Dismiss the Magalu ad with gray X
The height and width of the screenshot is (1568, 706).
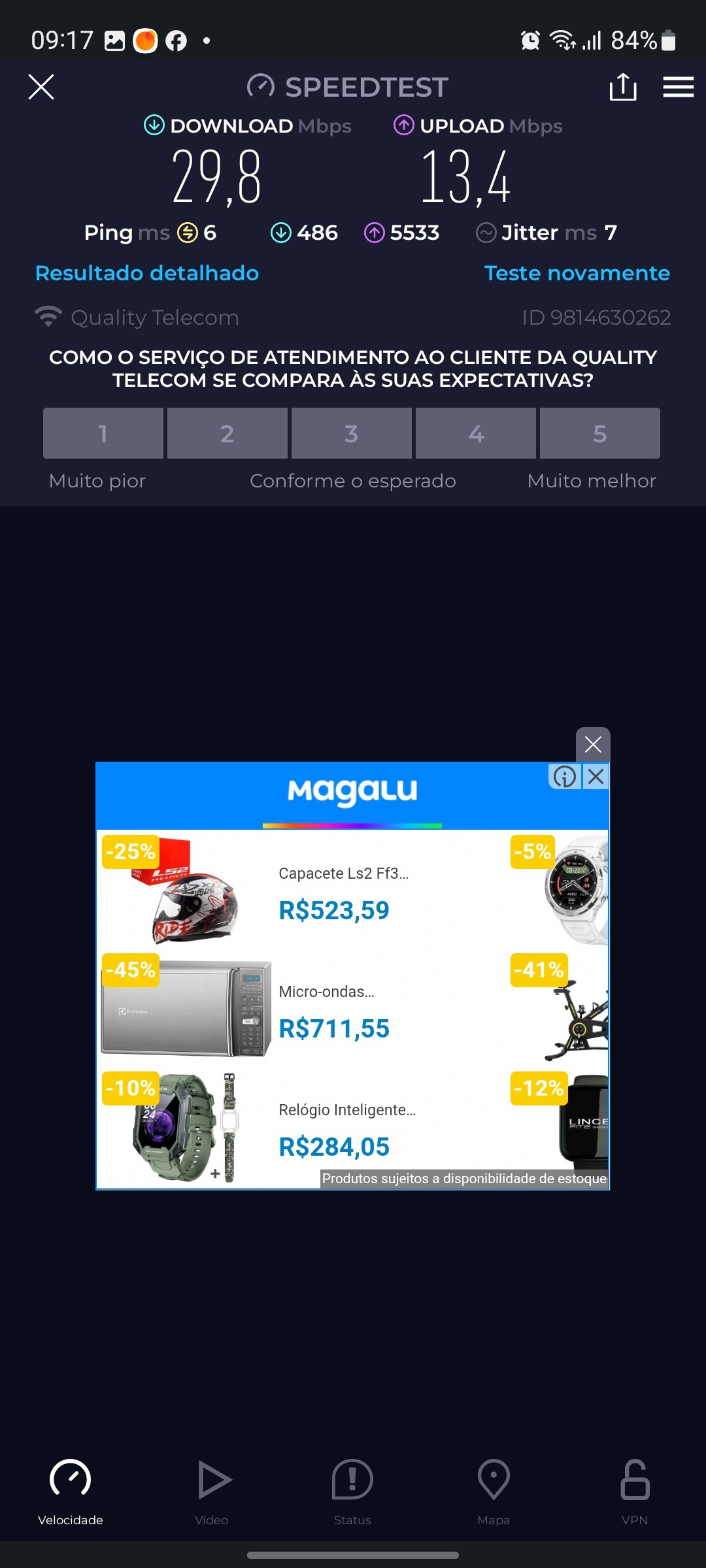[x=593, y=744]
